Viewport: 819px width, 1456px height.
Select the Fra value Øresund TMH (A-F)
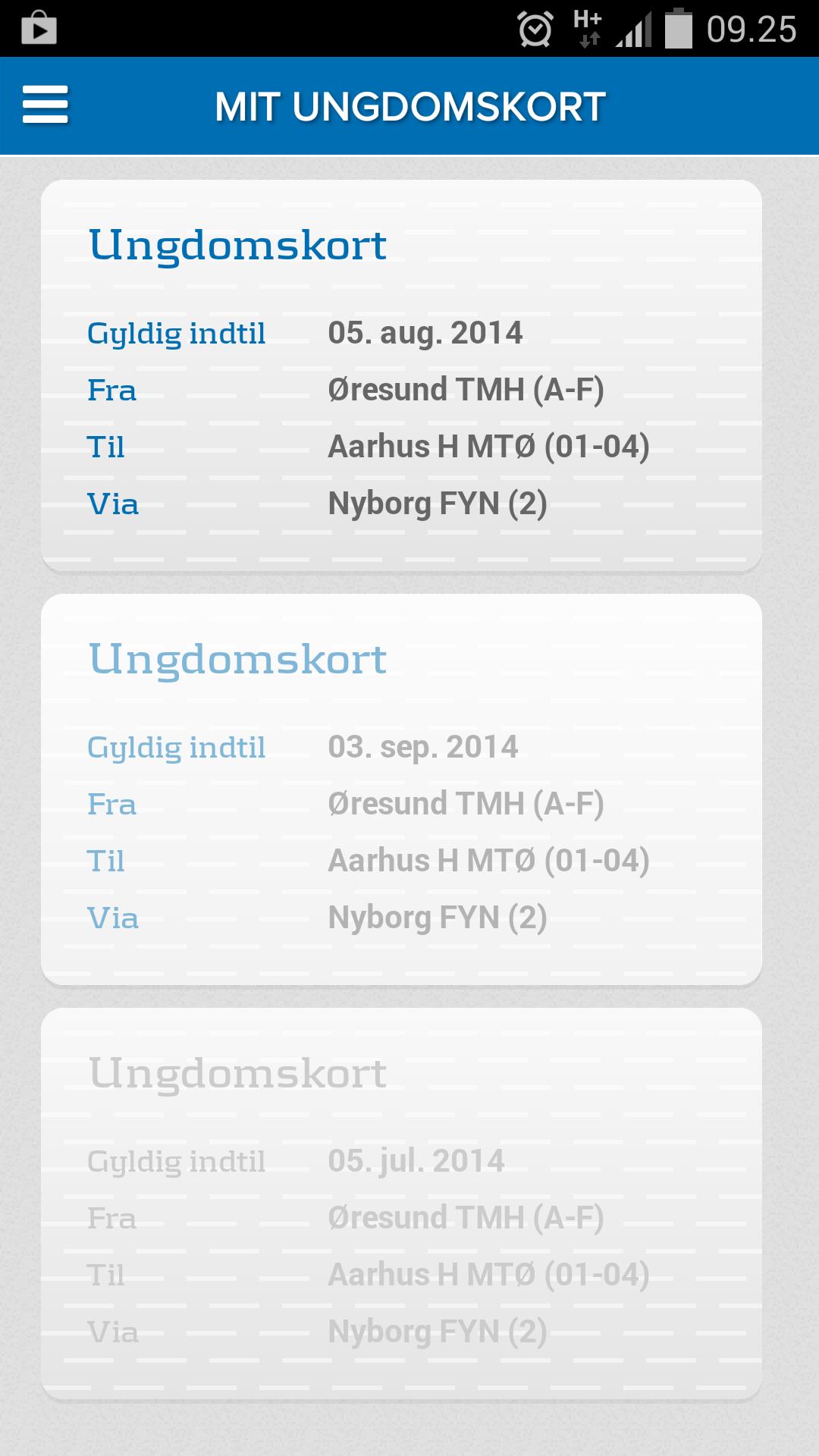tap(467, 391)
